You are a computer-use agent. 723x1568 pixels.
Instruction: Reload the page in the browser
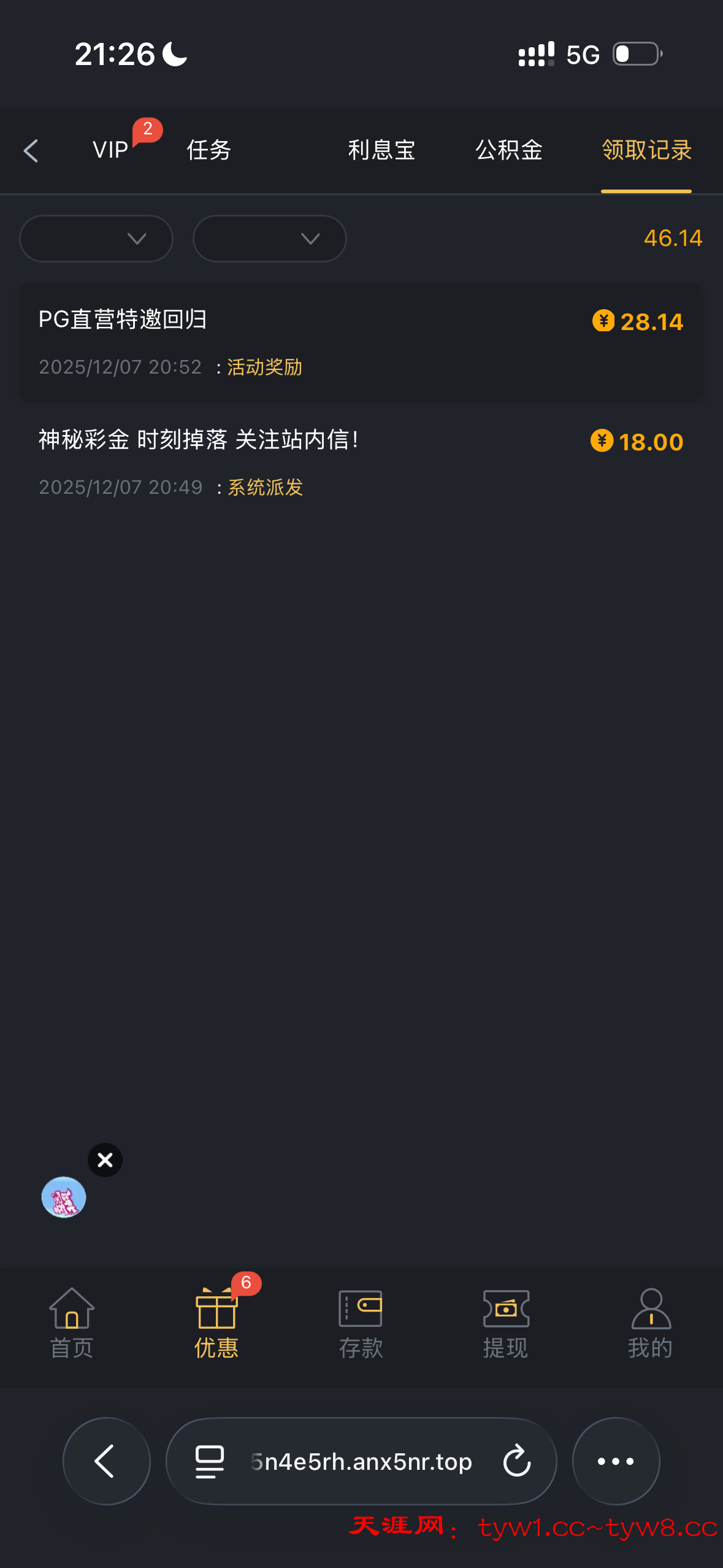(517, 1461)
